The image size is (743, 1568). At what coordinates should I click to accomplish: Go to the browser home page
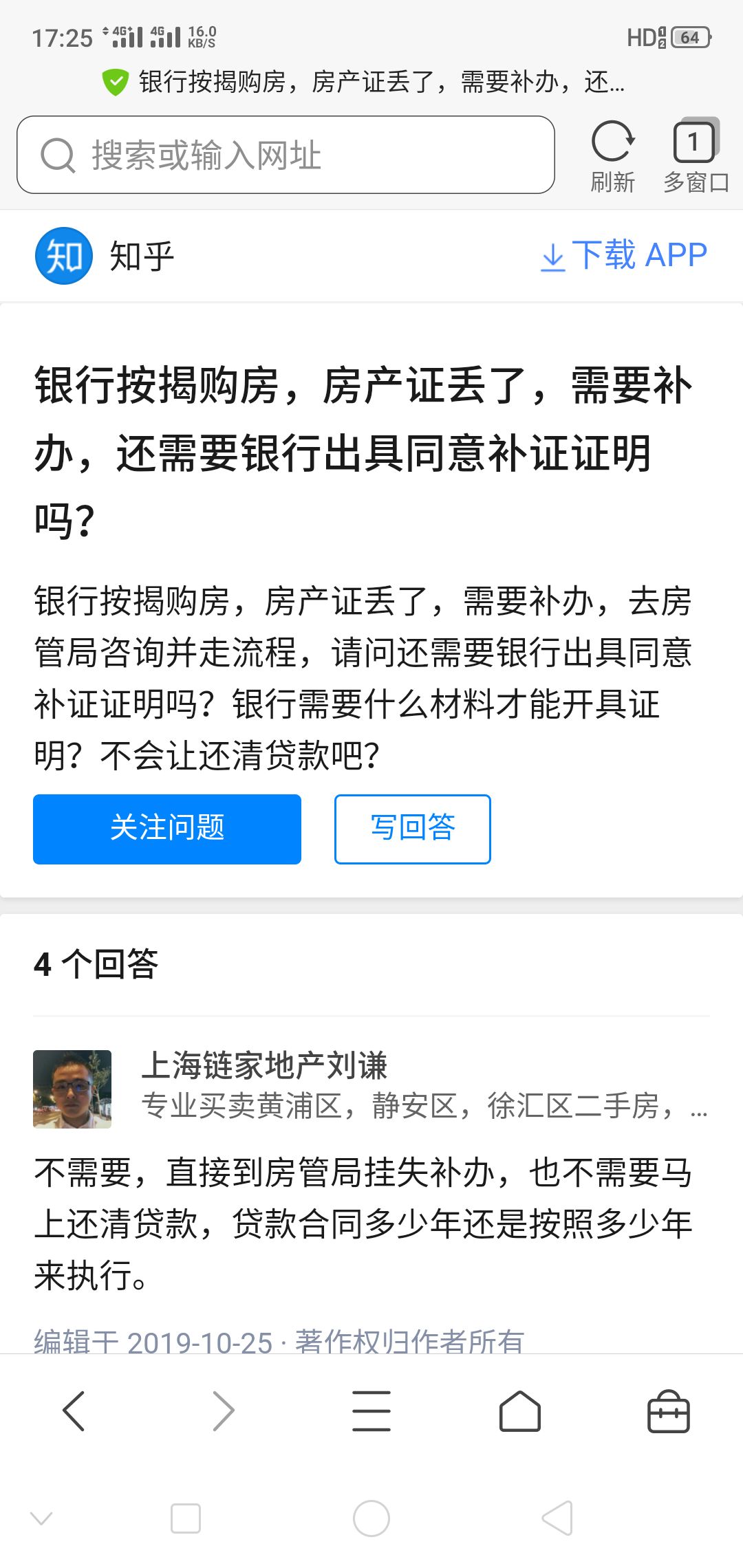(520, 1411)
